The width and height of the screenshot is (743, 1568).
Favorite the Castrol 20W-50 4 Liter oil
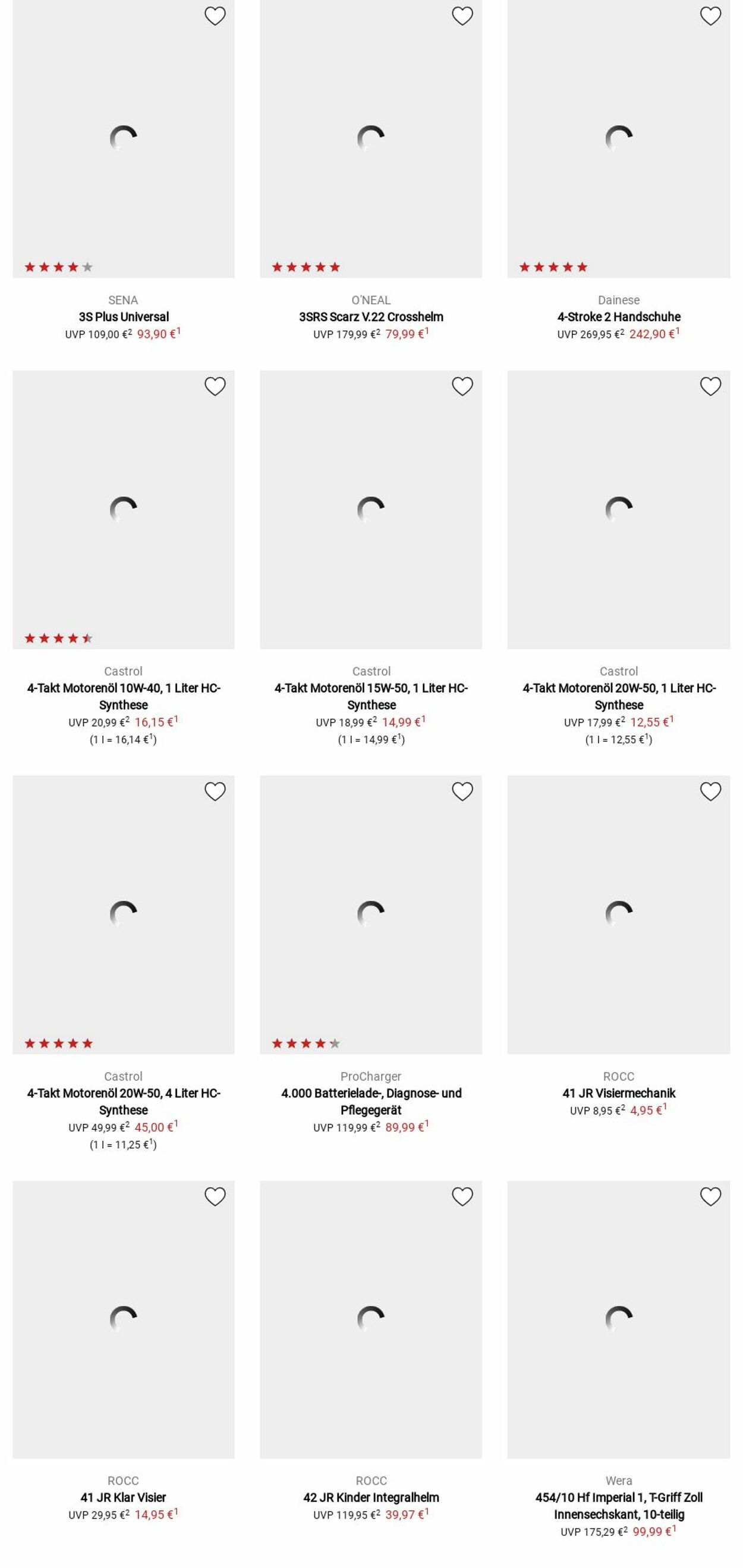coord(215,791)
